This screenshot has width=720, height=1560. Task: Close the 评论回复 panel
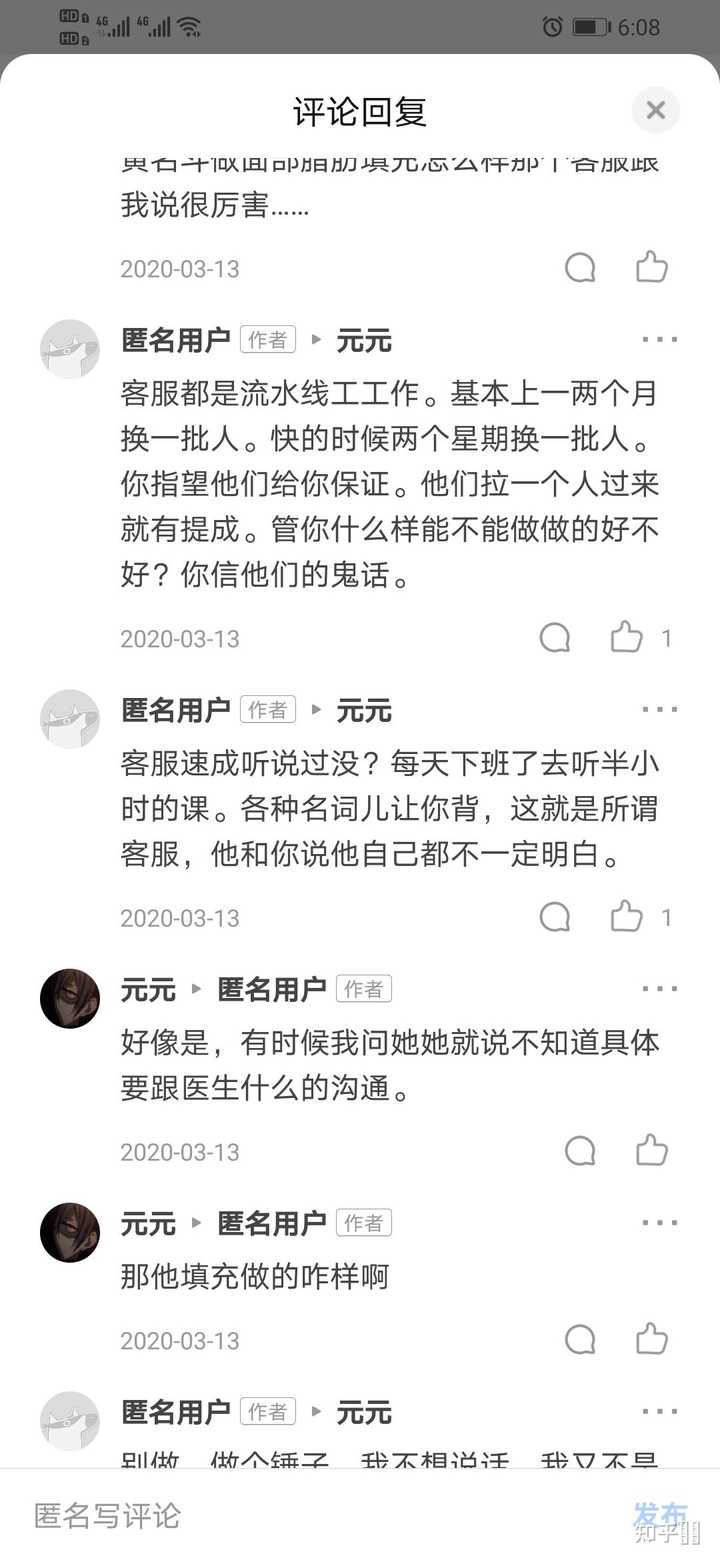tap(655, 110)
